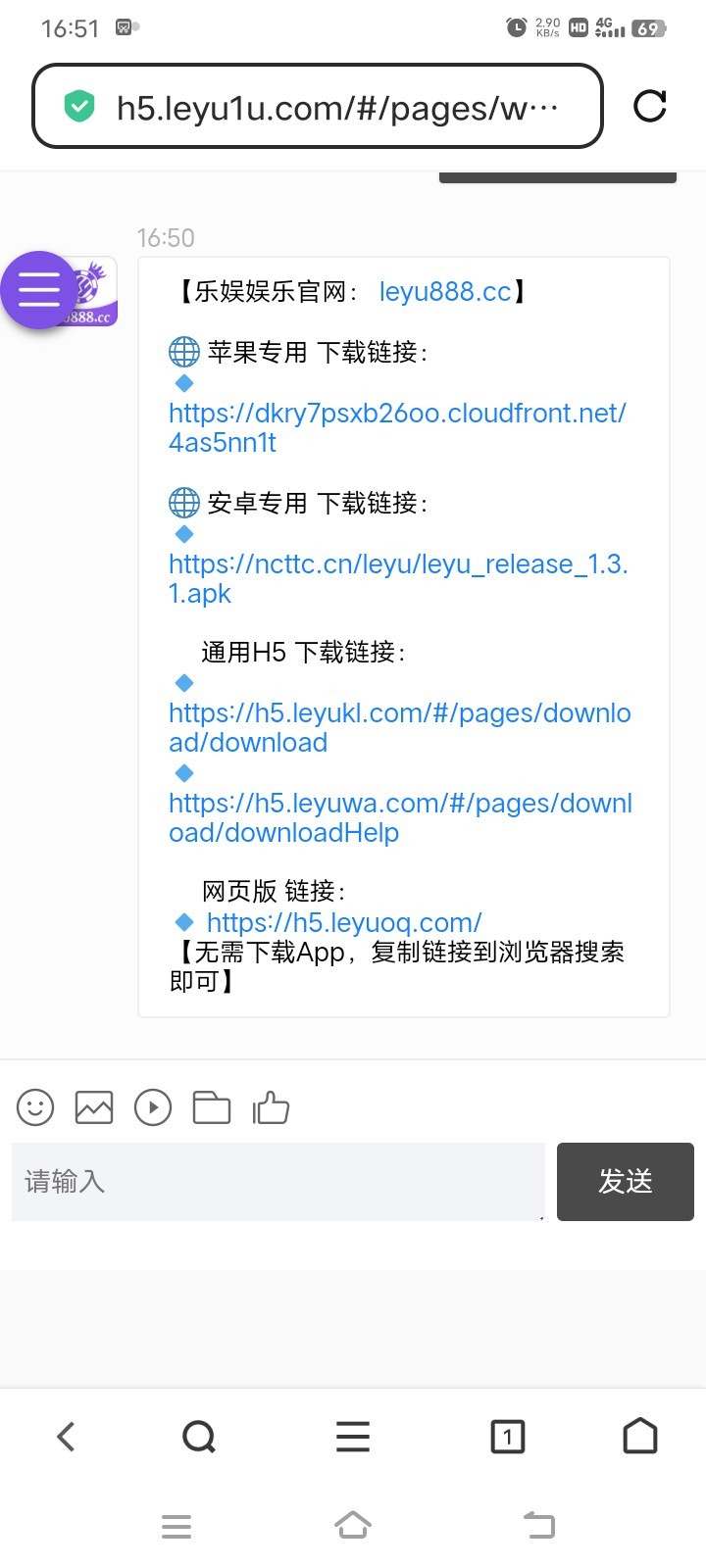Open the h5.leyukl.com download link
This screenshot has width=706, height=1568.
tap(399, 727)
